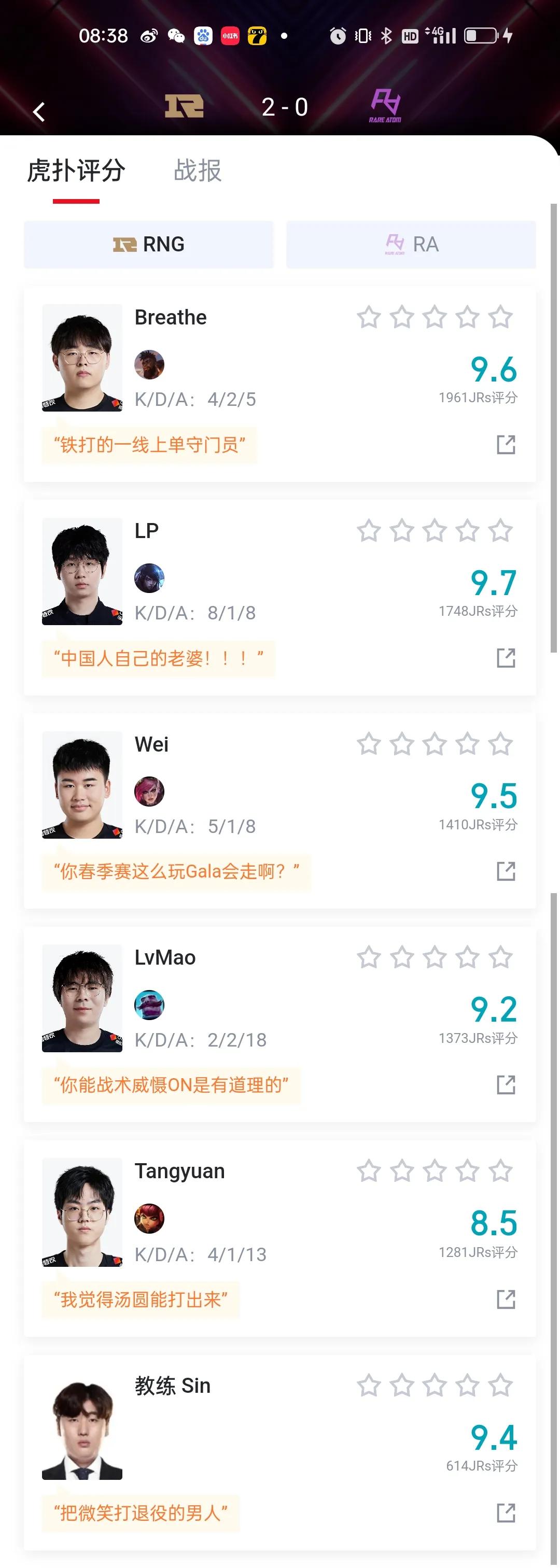Go back using the top-left arrow

pyautogui.click(x=39, y=112)
